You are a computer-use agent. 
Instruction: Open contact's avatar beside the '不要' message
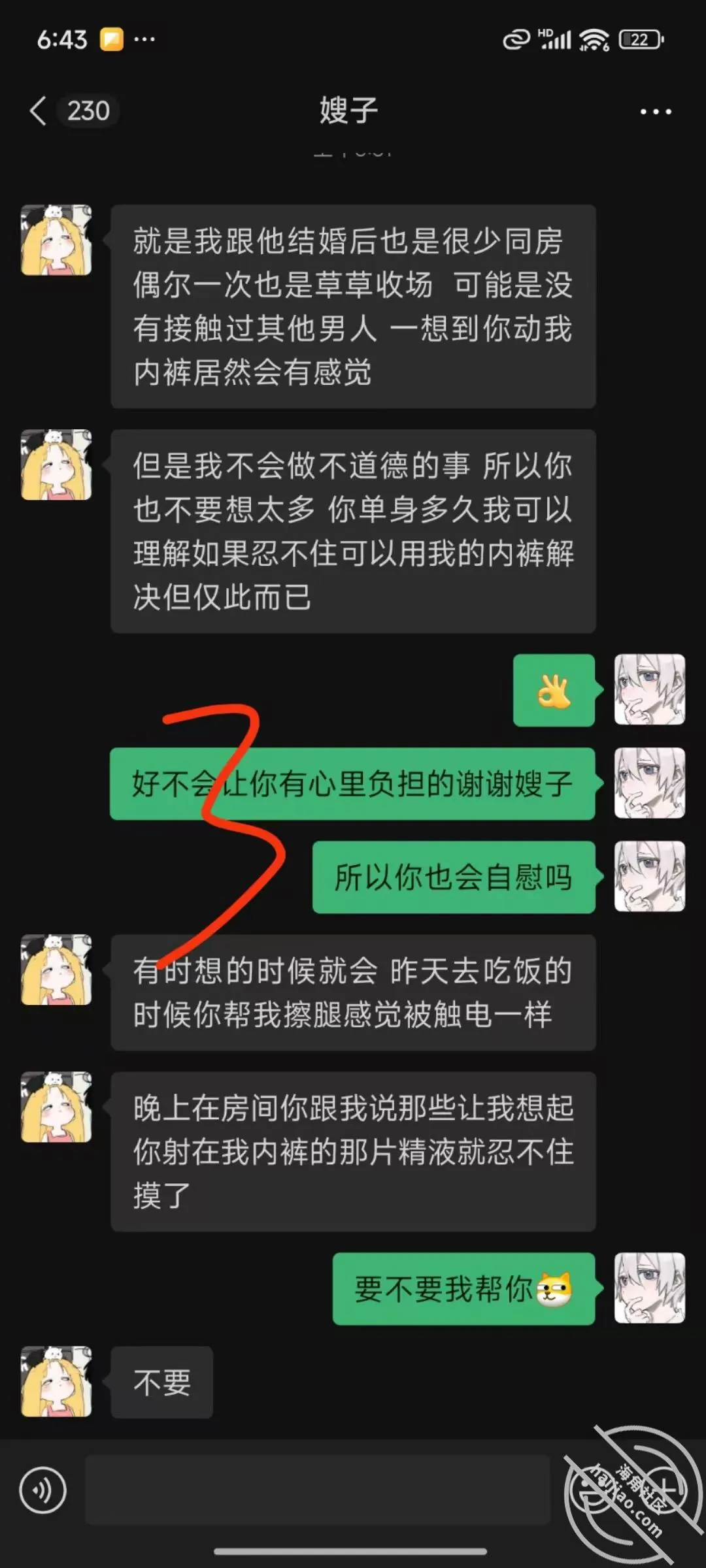[x=56, y=1382]
